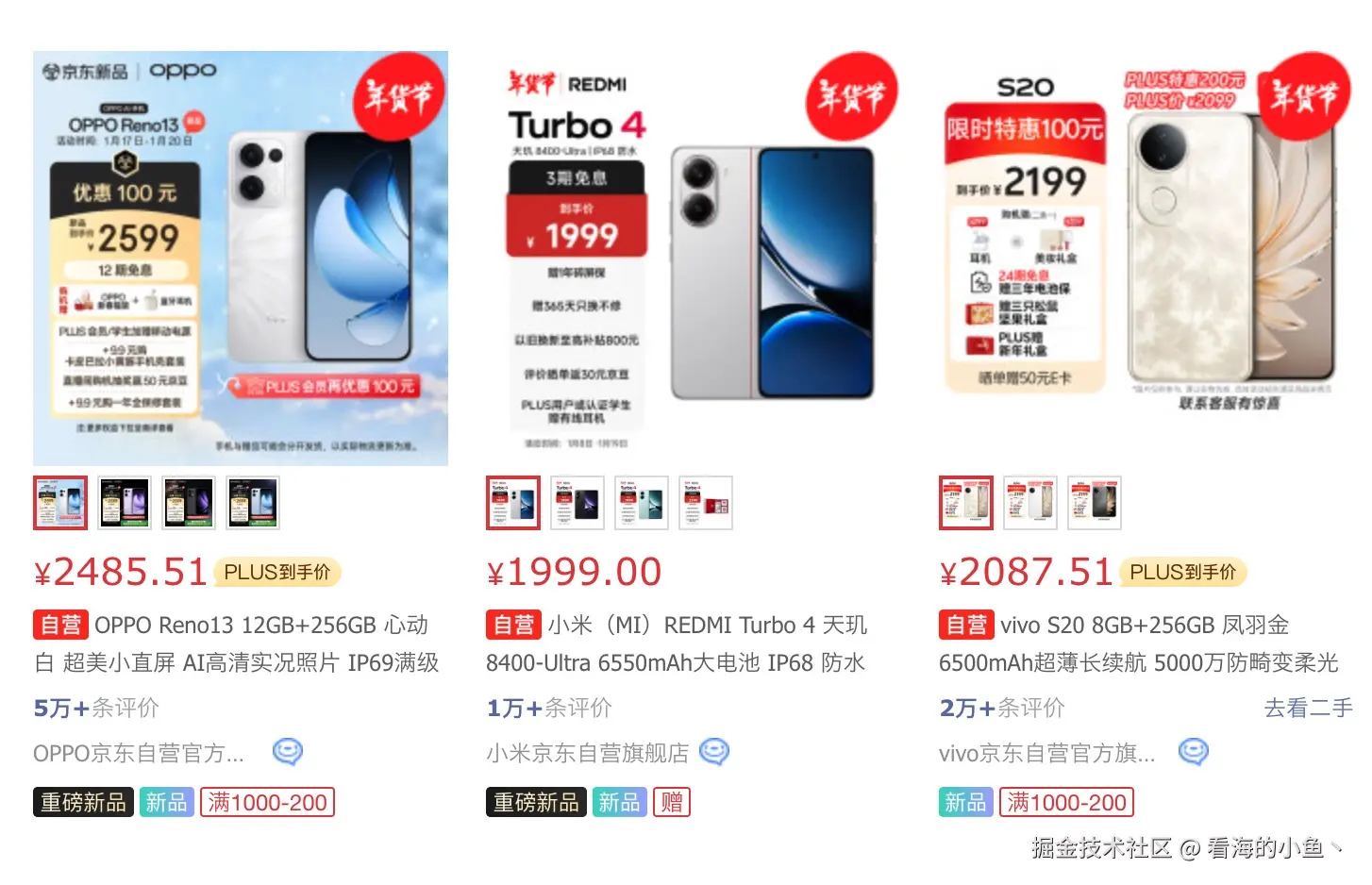1372x885 pixels.
Task: Open REDMI Turbo 4 天玑 title link
Action: (x=676, y=643)
